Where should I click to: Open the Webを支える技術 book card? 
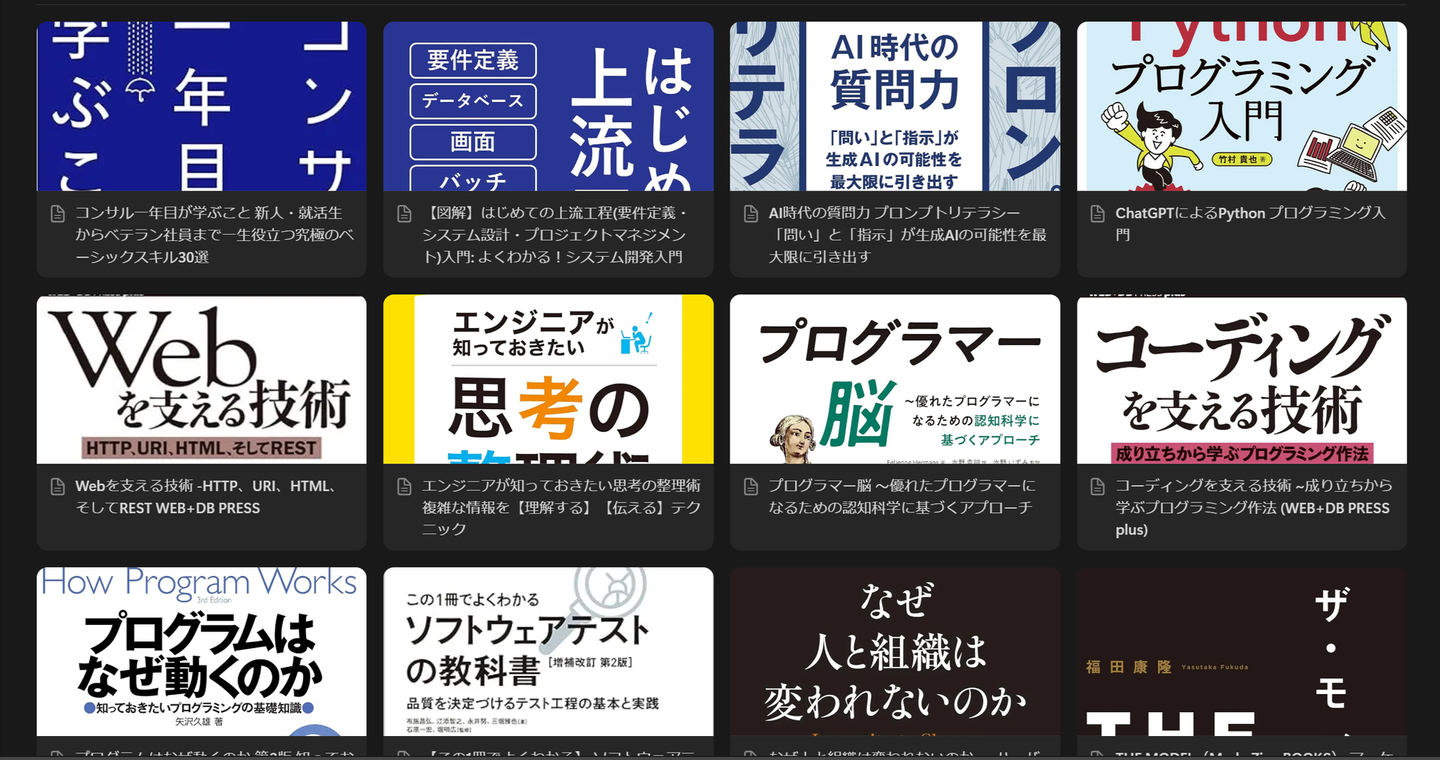point(201,420)
